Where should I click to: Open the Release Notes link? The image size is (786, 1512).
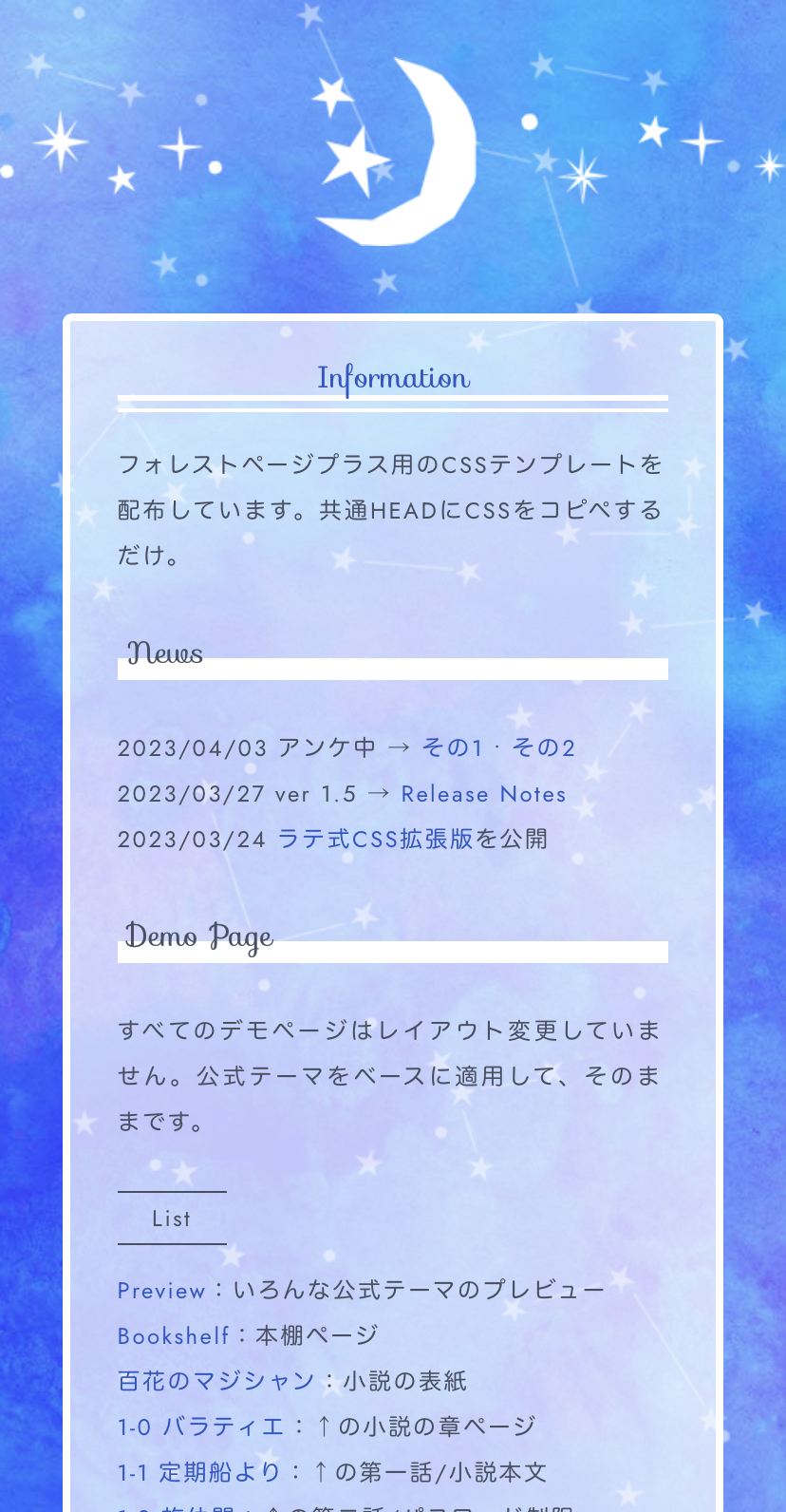click(x=483, y=794)
